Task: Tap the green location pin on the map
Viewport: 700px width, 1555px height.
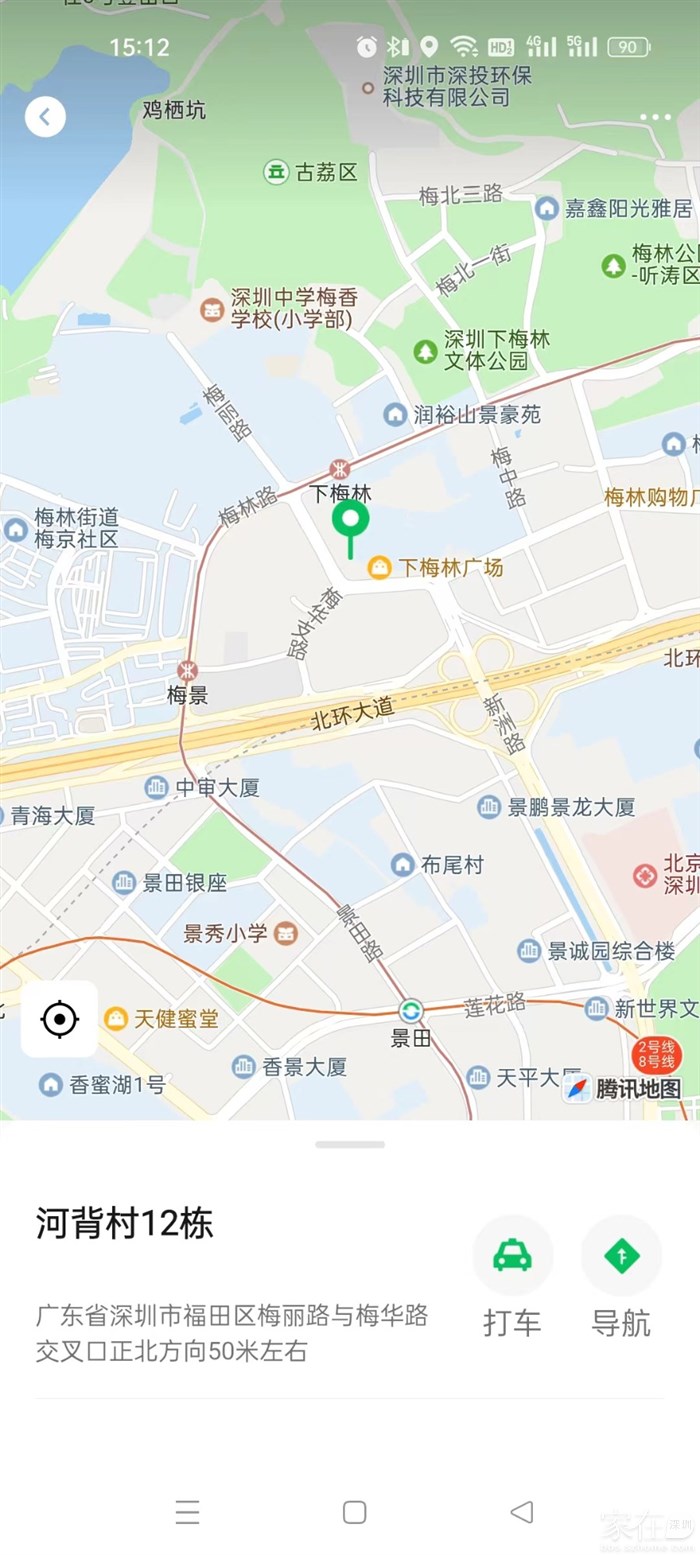Action: click(x=350, y=520)
